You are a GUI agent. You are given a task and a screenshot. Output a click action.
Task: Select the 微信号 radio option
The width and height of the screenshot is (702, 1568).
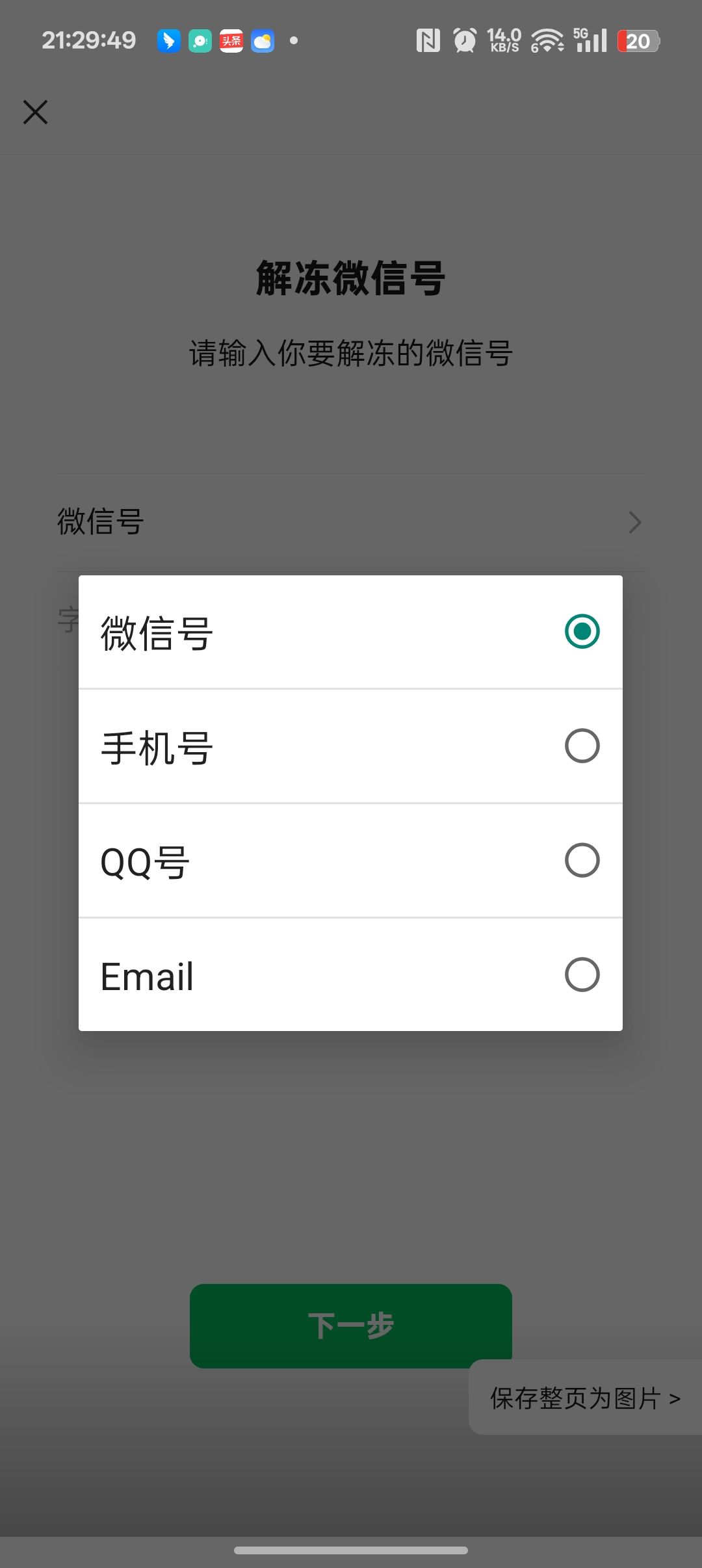pos(581,631)
